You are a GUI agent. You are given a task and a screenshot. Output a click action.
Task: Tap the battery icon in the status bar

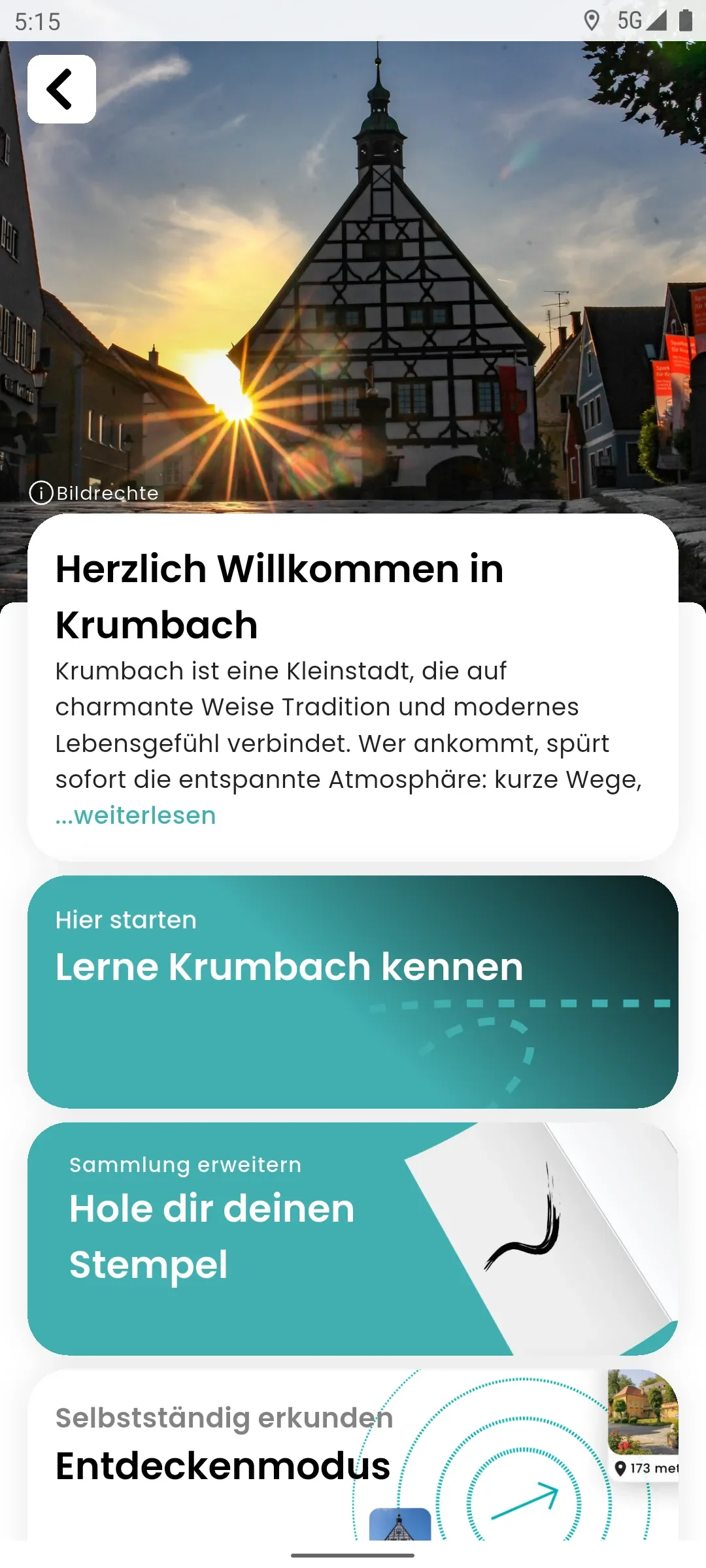point(684,22)
